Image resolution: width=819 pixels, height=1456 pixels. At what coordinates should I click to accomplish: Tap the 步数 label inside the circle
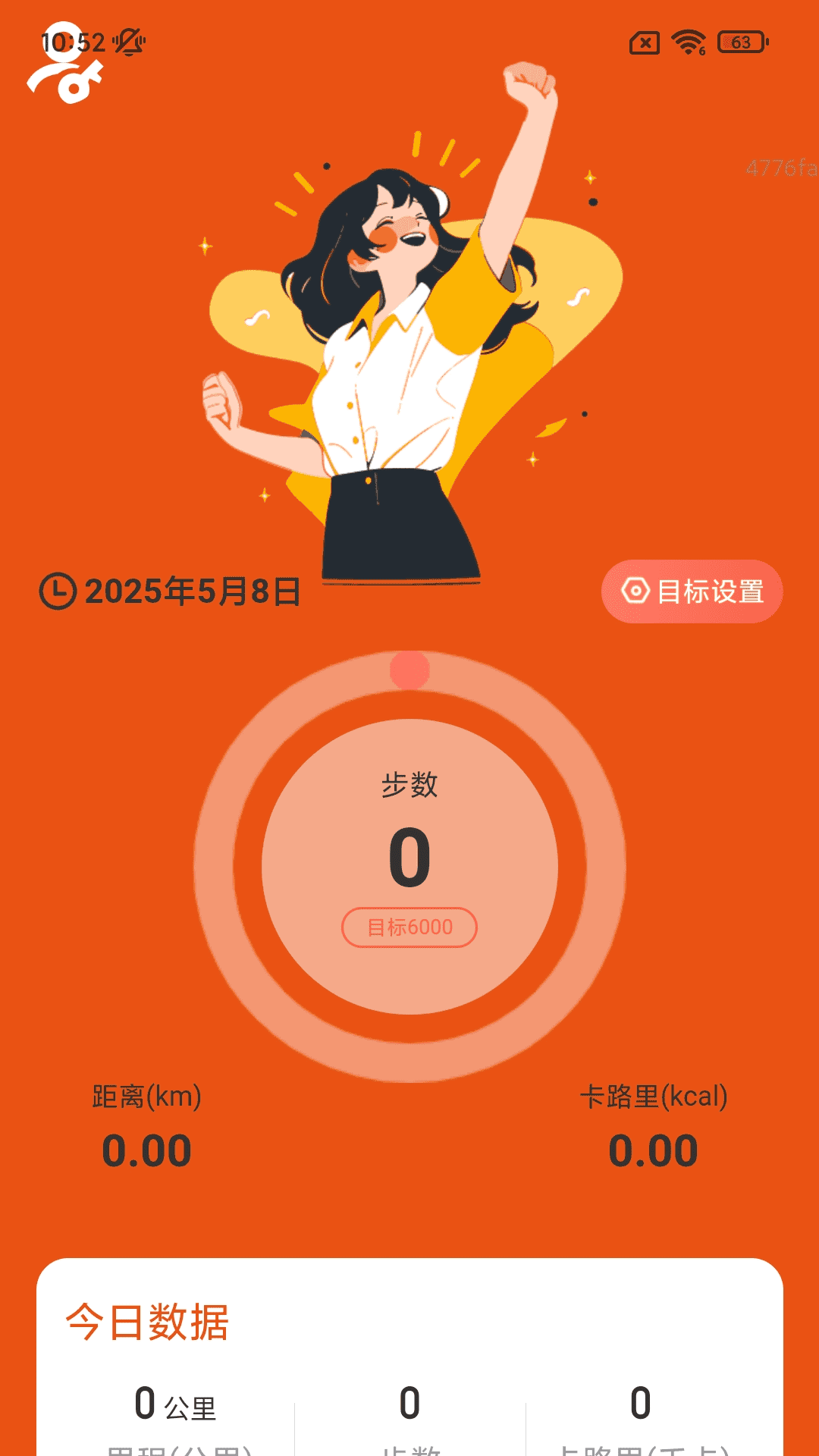[409, 783]
